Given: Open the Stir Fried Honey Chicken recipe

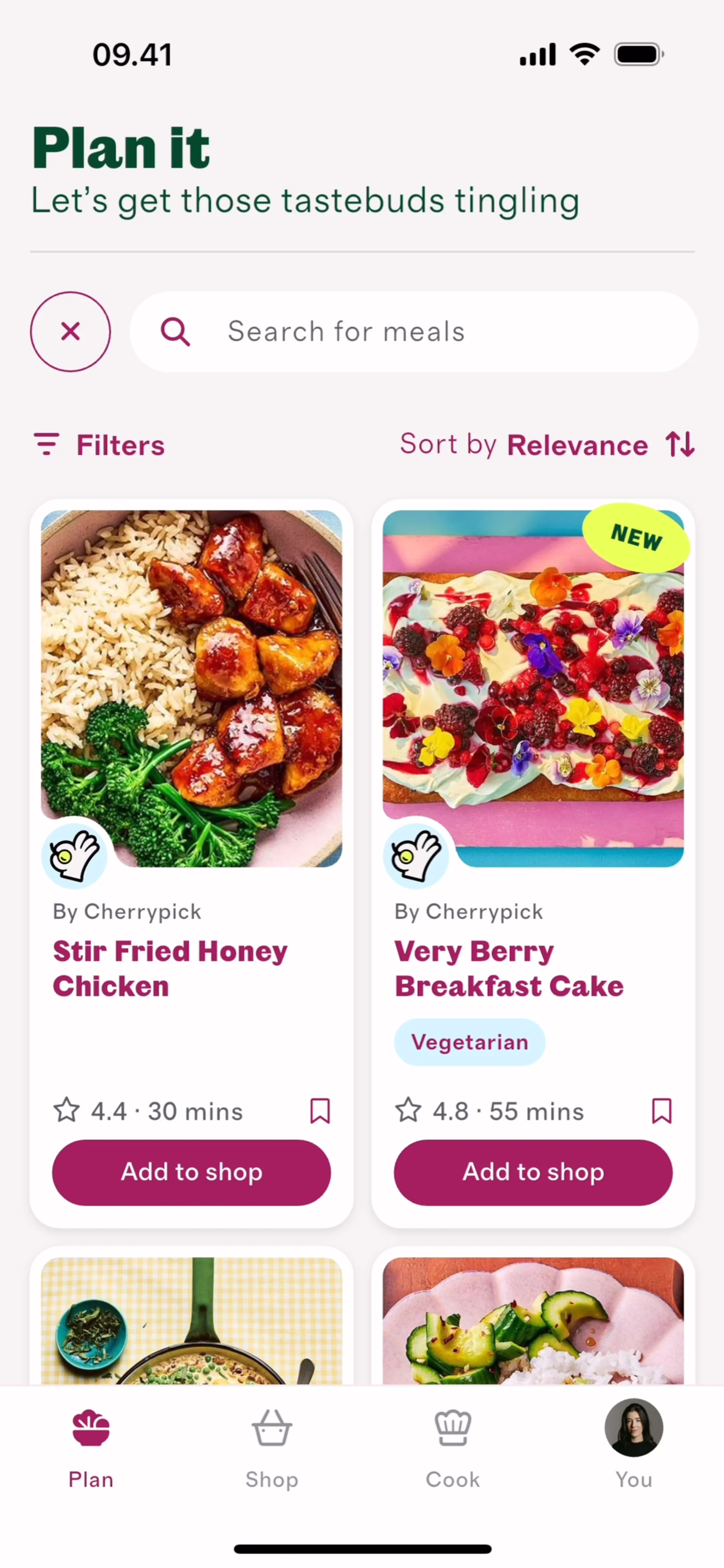Looking at the screenshot, I should (x=170, y=968).
